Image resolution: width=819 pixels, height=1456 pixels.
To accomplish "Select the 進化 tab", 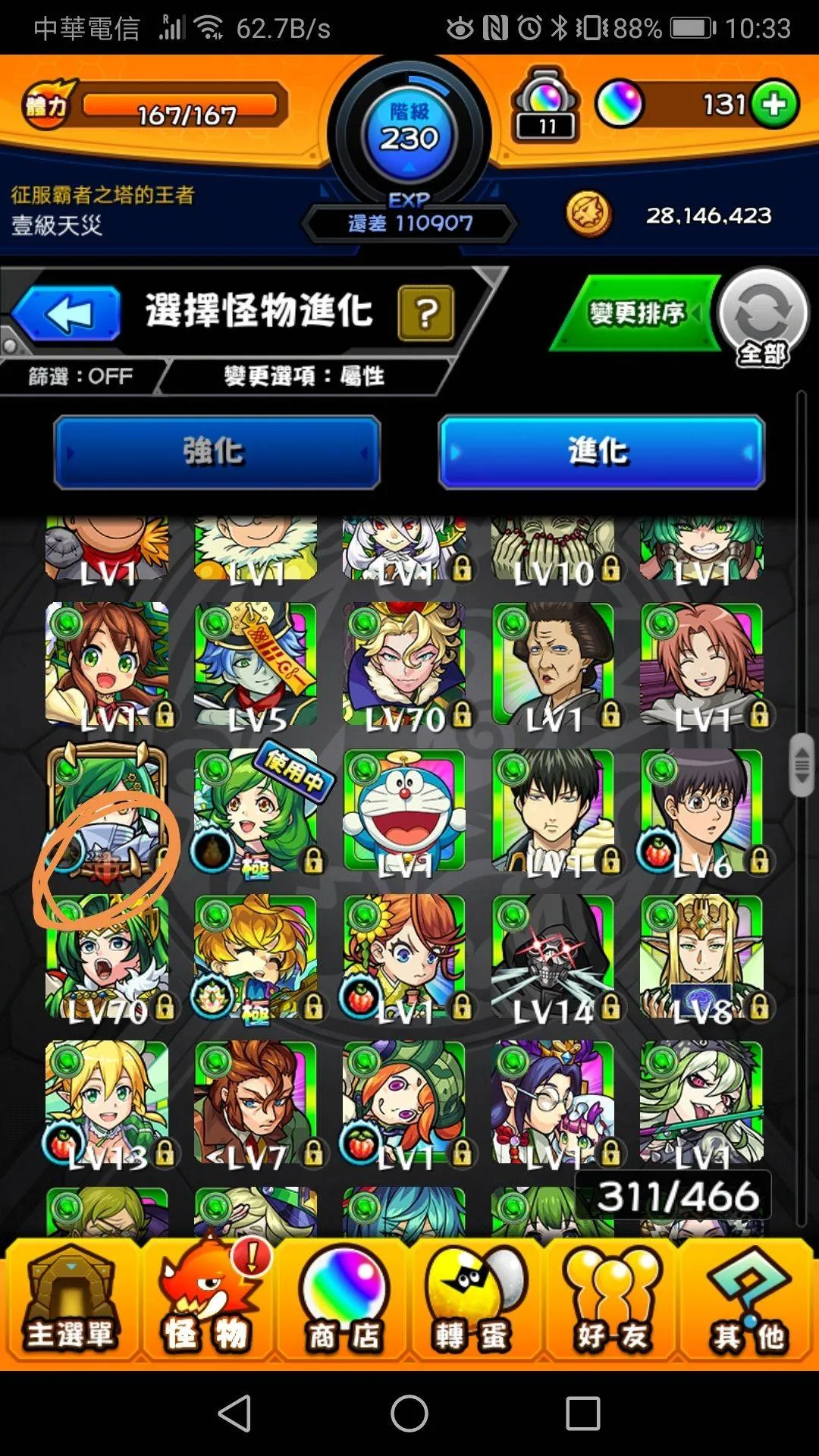I will 601,452.
